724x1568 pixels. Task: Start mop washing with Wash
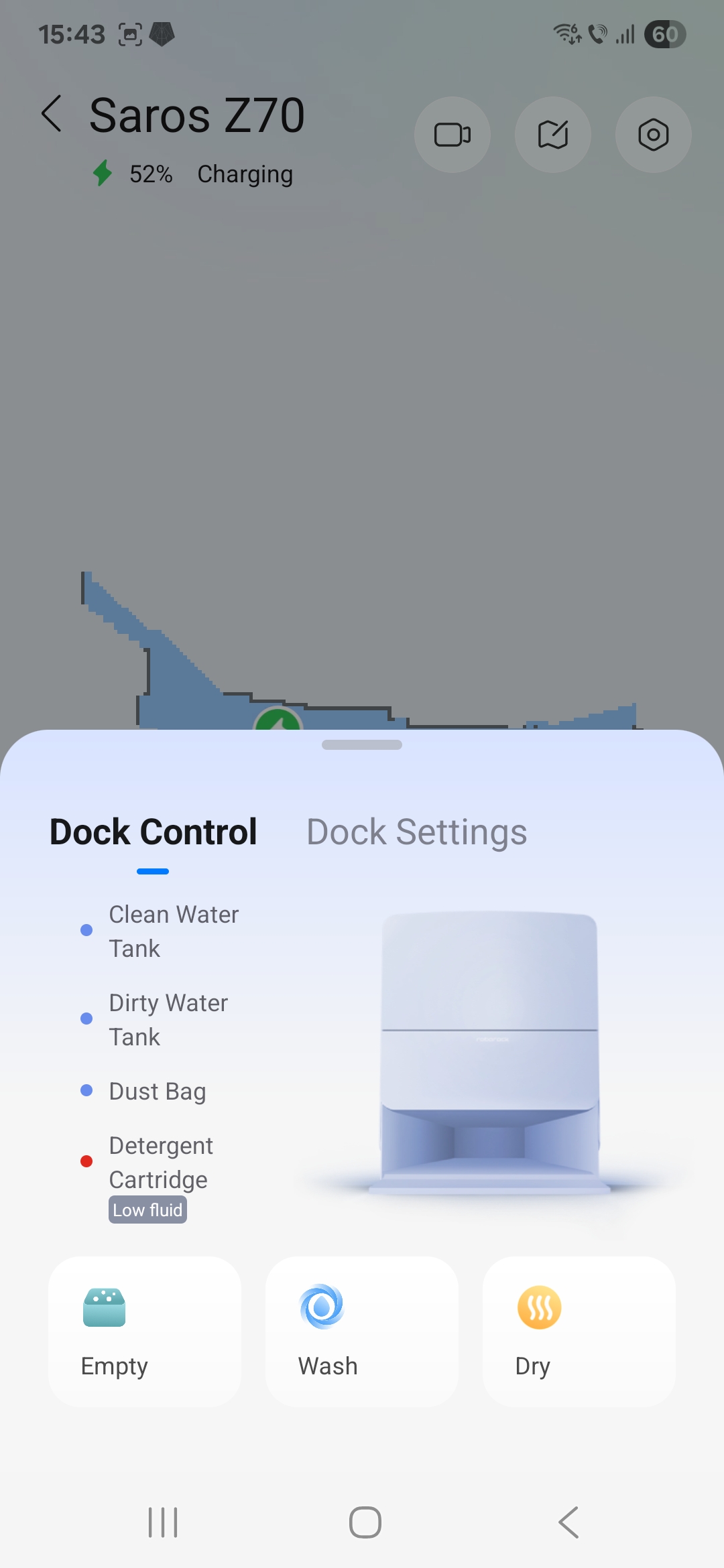(362, 1331)
